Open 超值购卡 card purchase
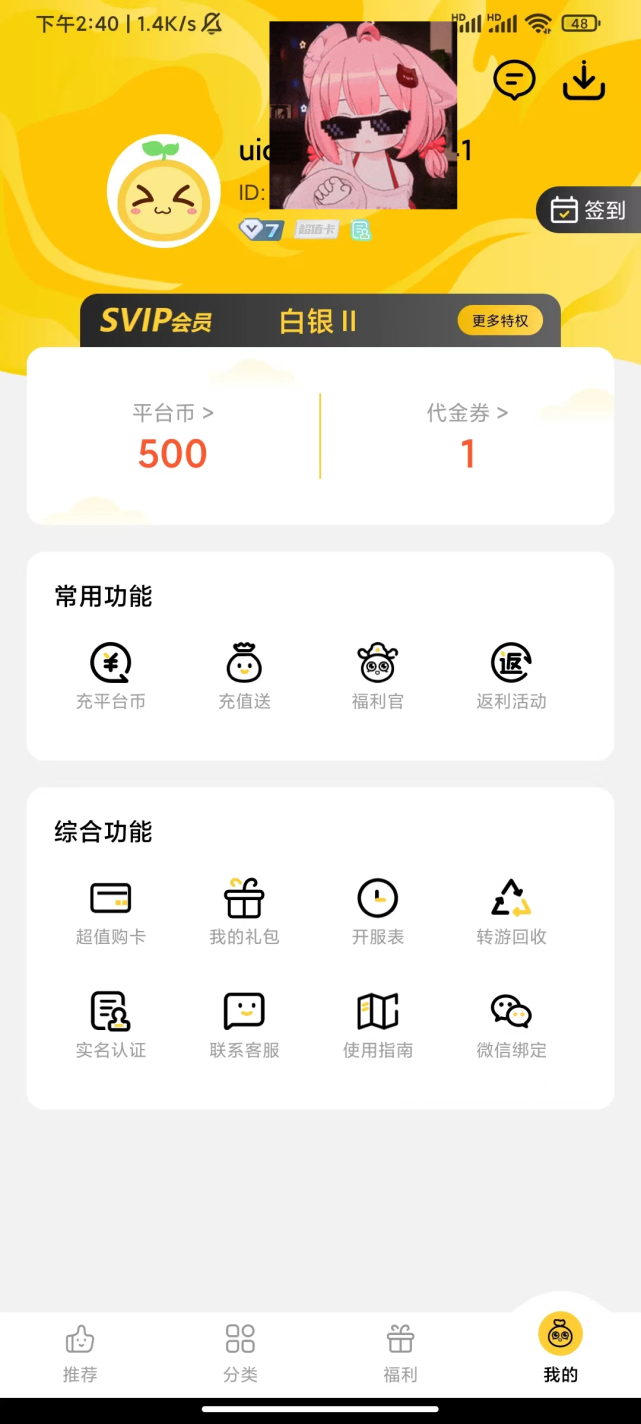Image resolution: width=641 pixels, height=1424 pixels. (111, 912)
